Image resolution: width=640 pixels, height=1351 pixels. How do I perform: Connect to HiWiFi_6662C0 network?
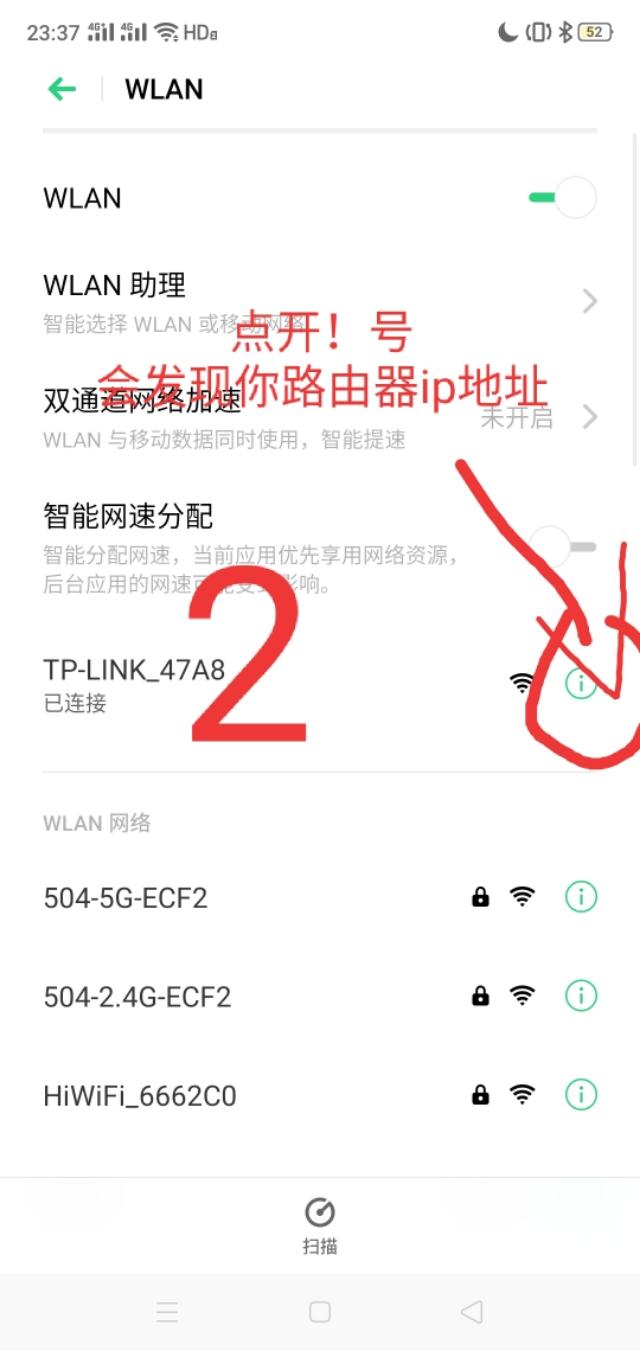click(x=200, y=1096)
